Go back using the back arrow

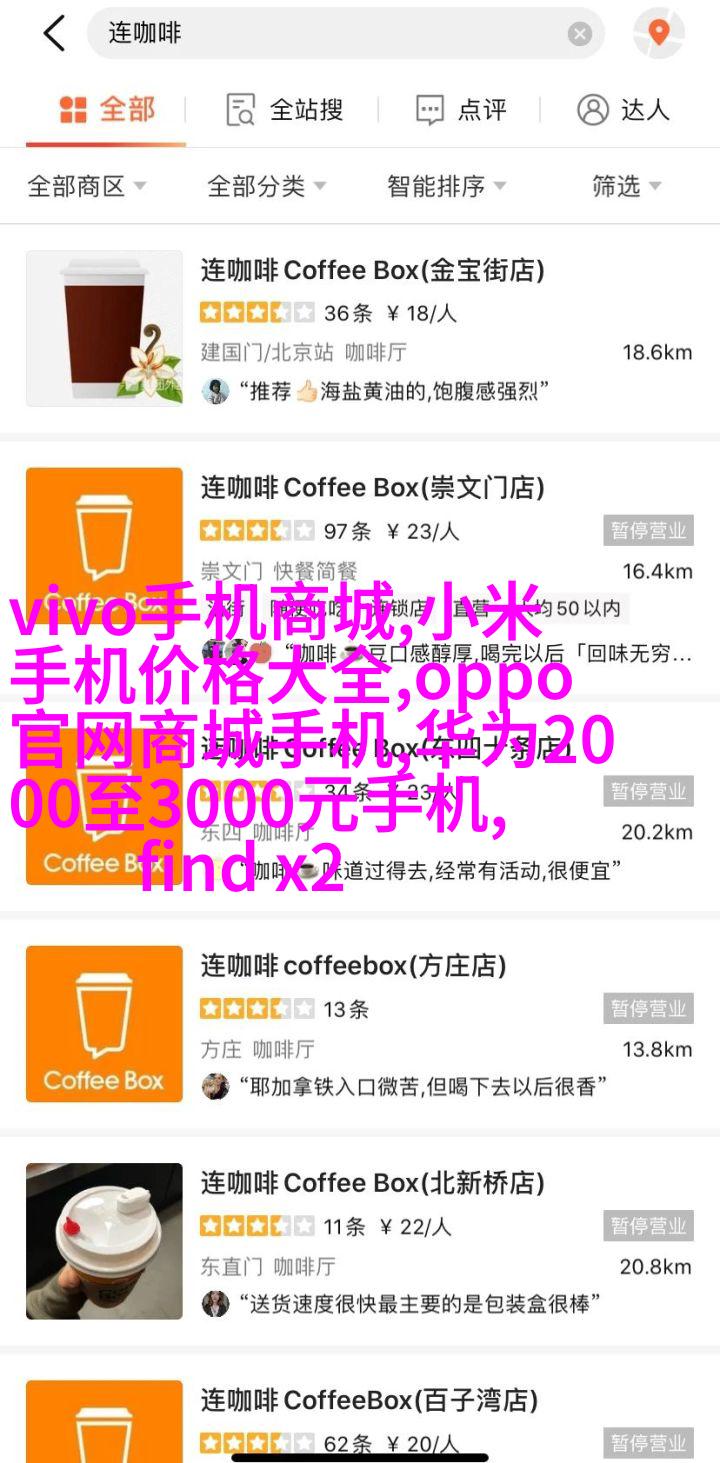[54, 34]
